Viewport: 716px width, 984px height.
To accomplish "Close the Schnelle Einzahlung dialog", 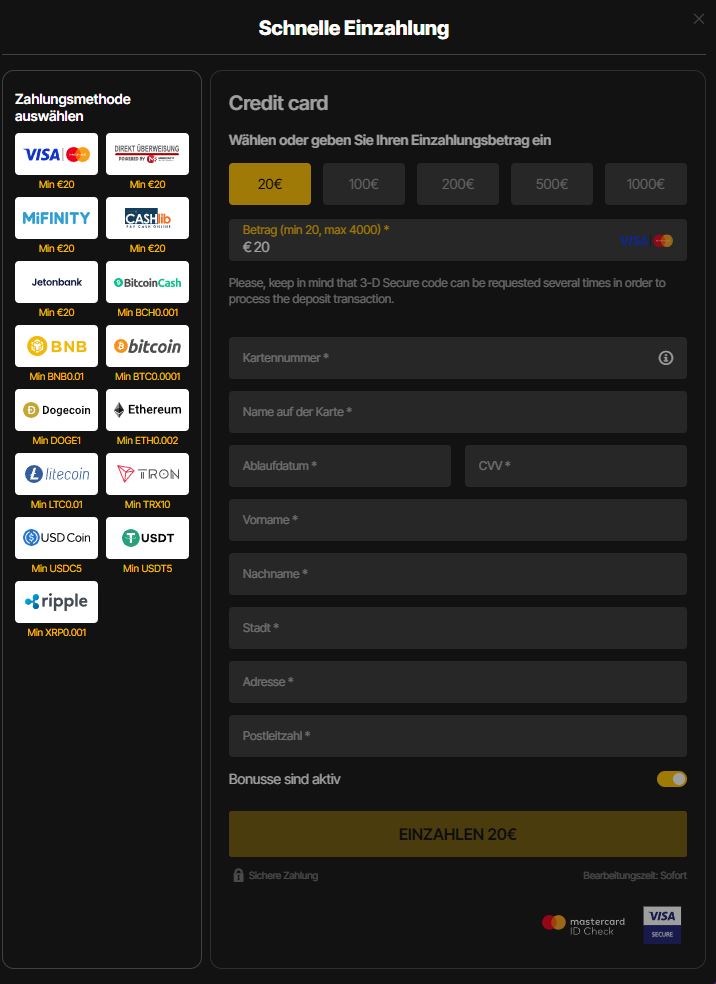I will (x=699, y=19).
